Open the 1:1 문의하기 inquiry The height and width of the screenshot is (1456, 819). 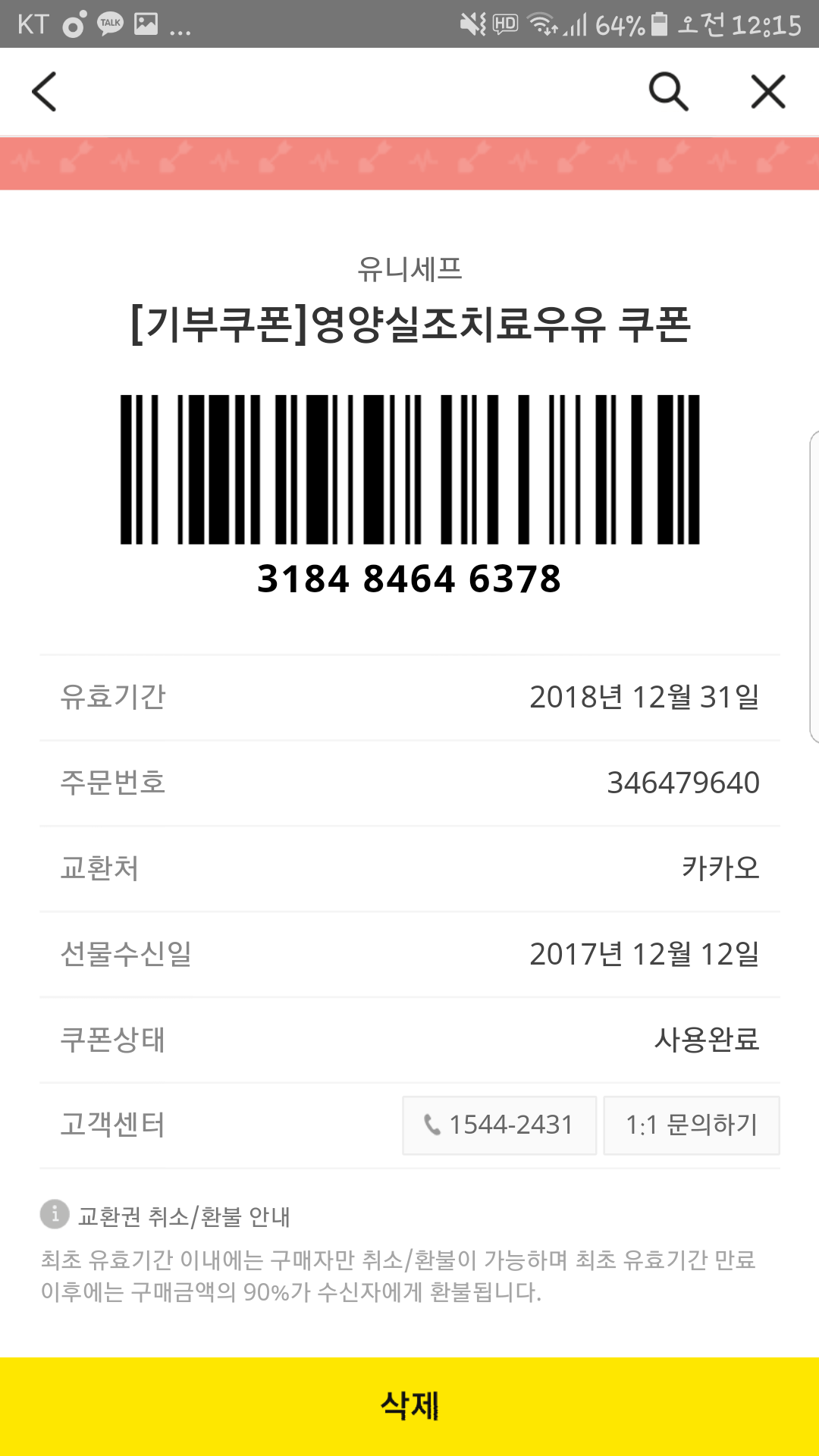(691, 1125)
